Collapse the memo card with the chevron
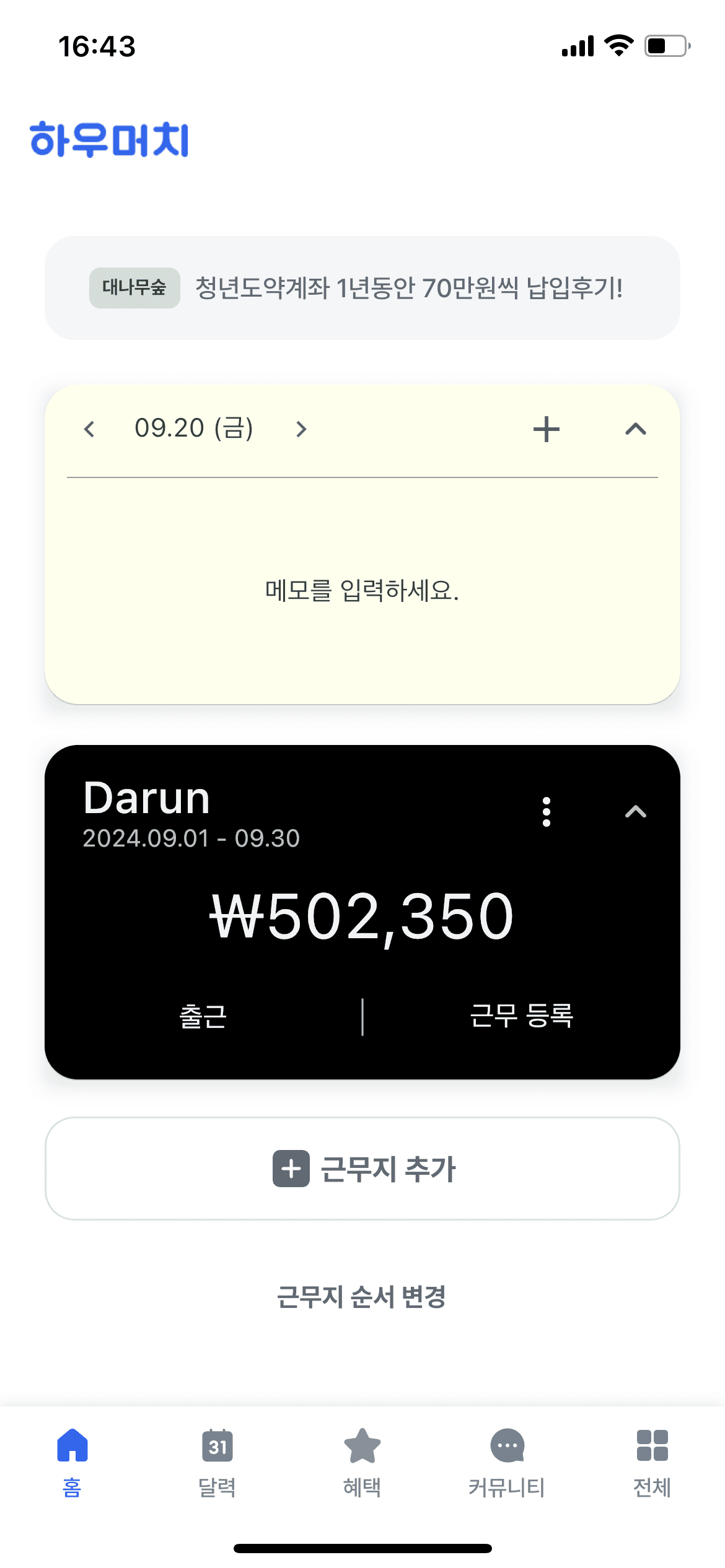 coord(635,429)
